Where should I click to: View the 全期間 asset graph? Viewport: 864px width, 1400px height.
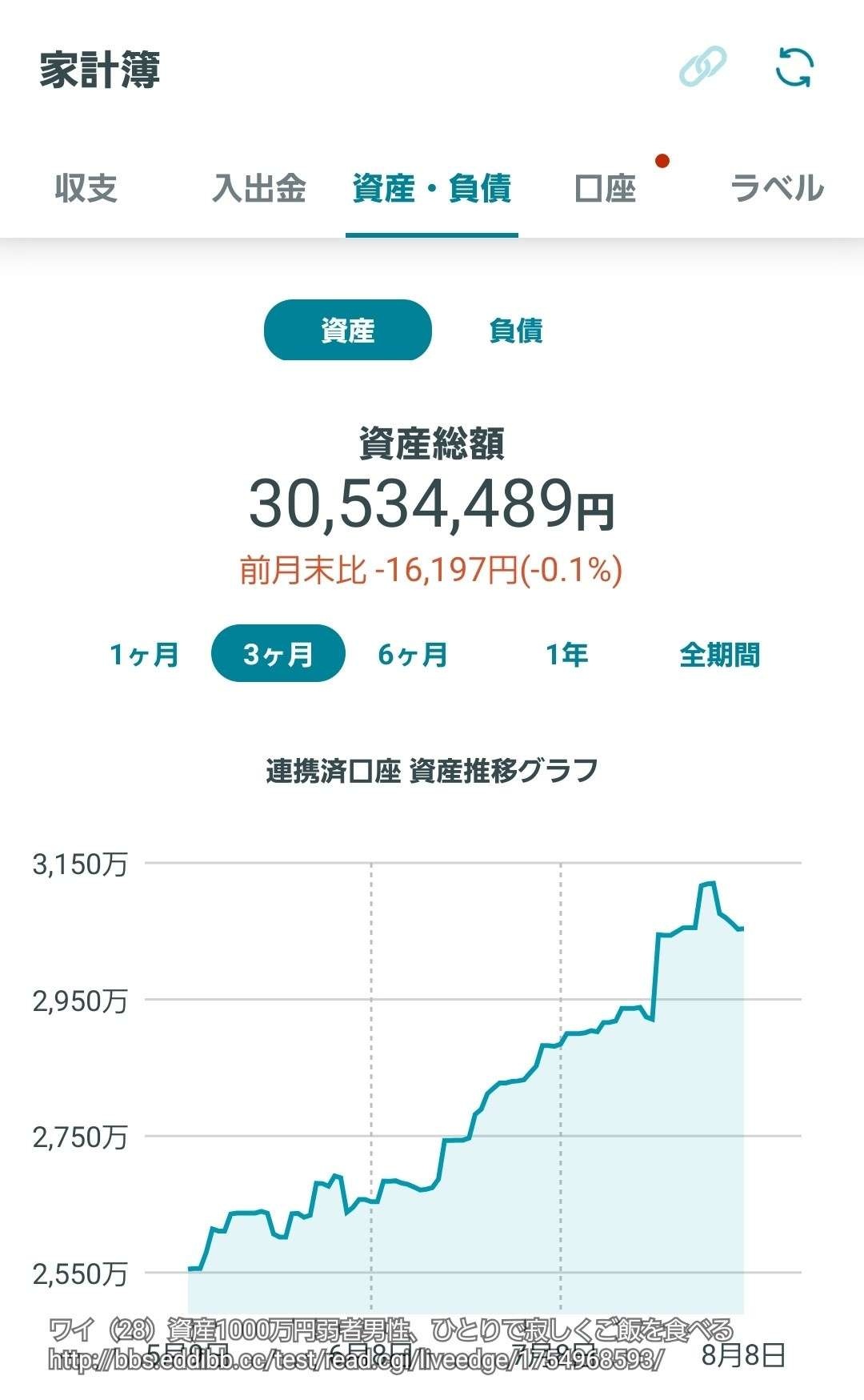[719, 654]
